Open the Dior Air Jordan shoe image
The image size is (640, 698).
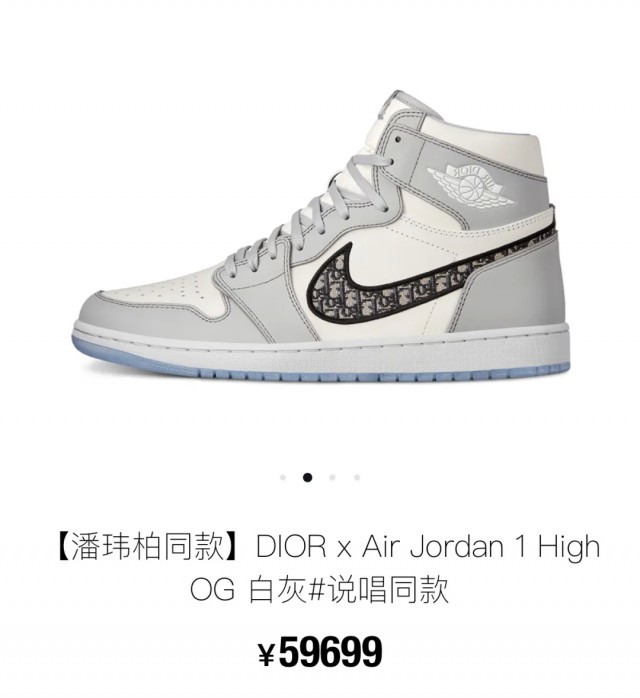(320, 240)
